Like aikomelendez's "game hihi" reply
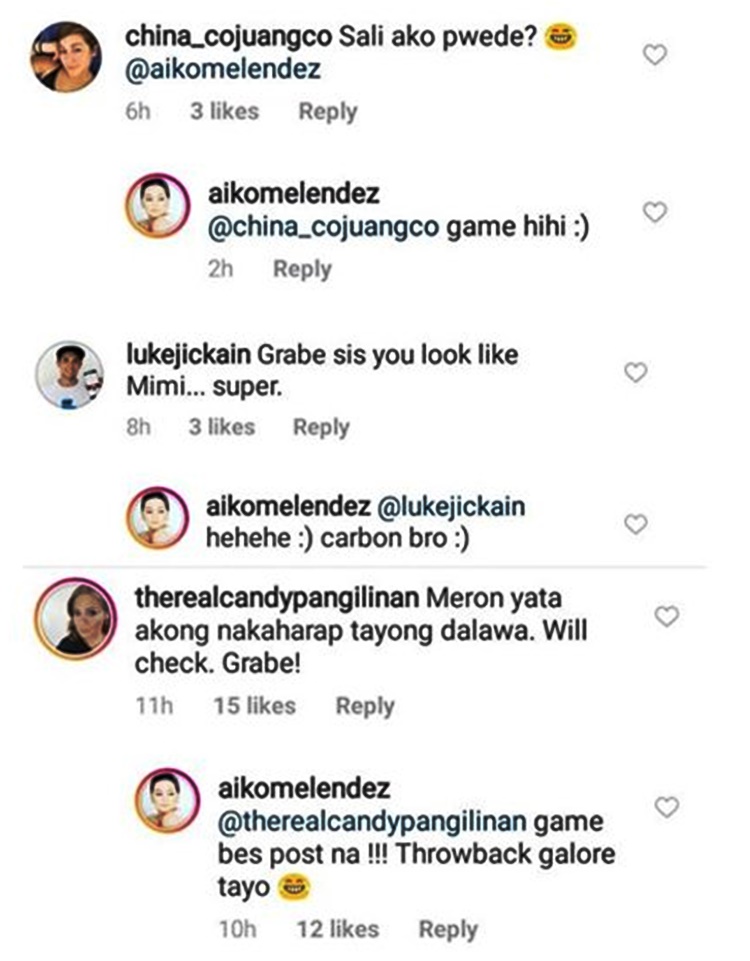750x961 pixels. tap(654, 212)
